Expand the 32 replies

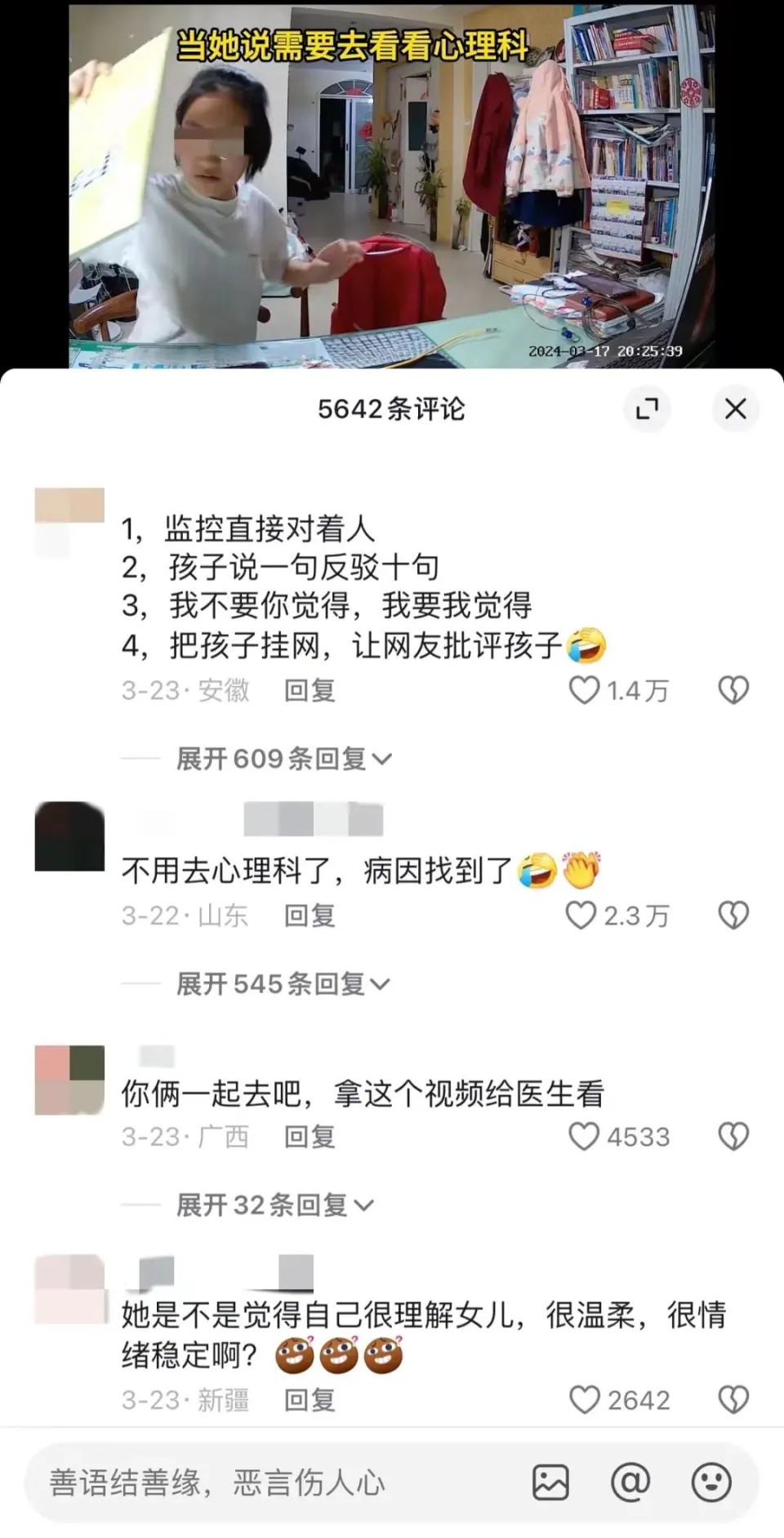(x=274, y=1205)
